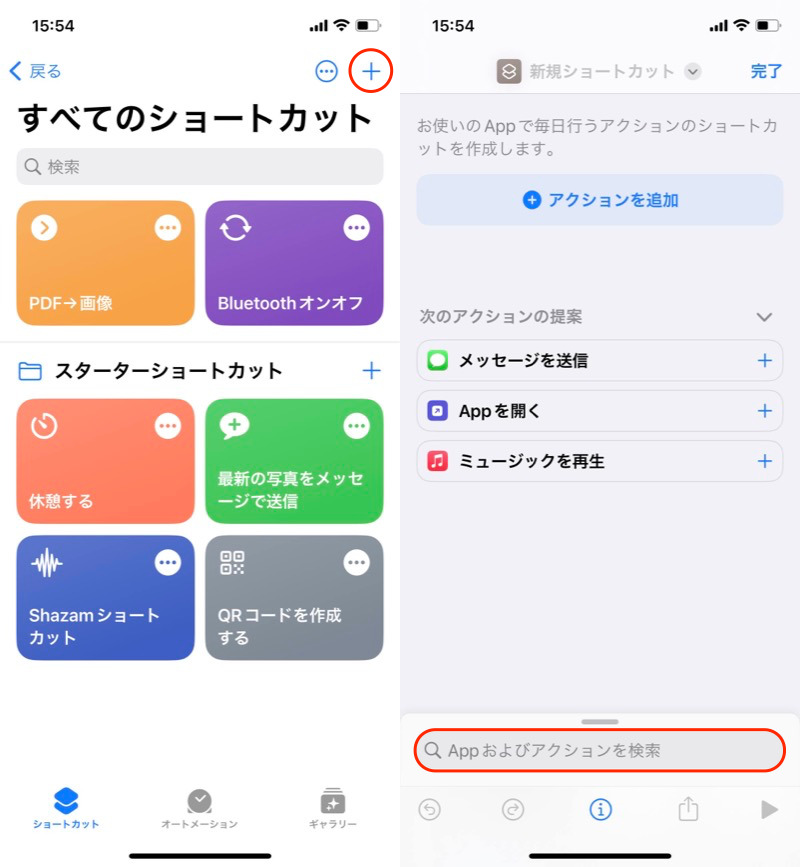
Task: Add the Appを開く suggested action
Action: point(764,411)
